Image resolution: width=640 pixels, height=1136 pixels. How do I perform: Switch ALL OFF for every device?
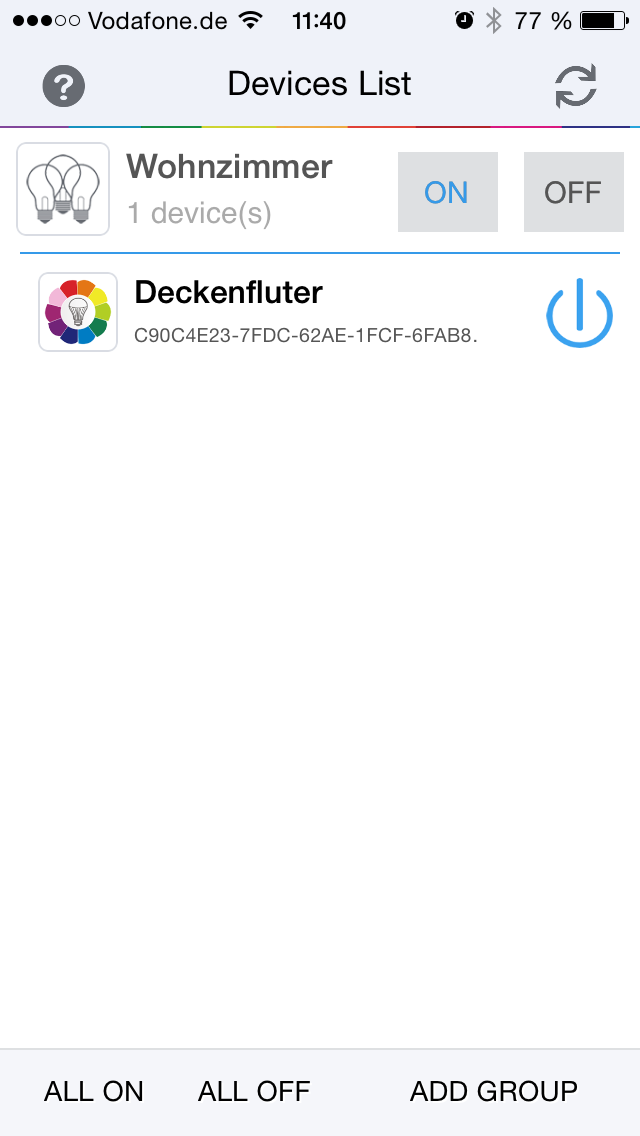pyautogui.click(x=254, y=1091)
